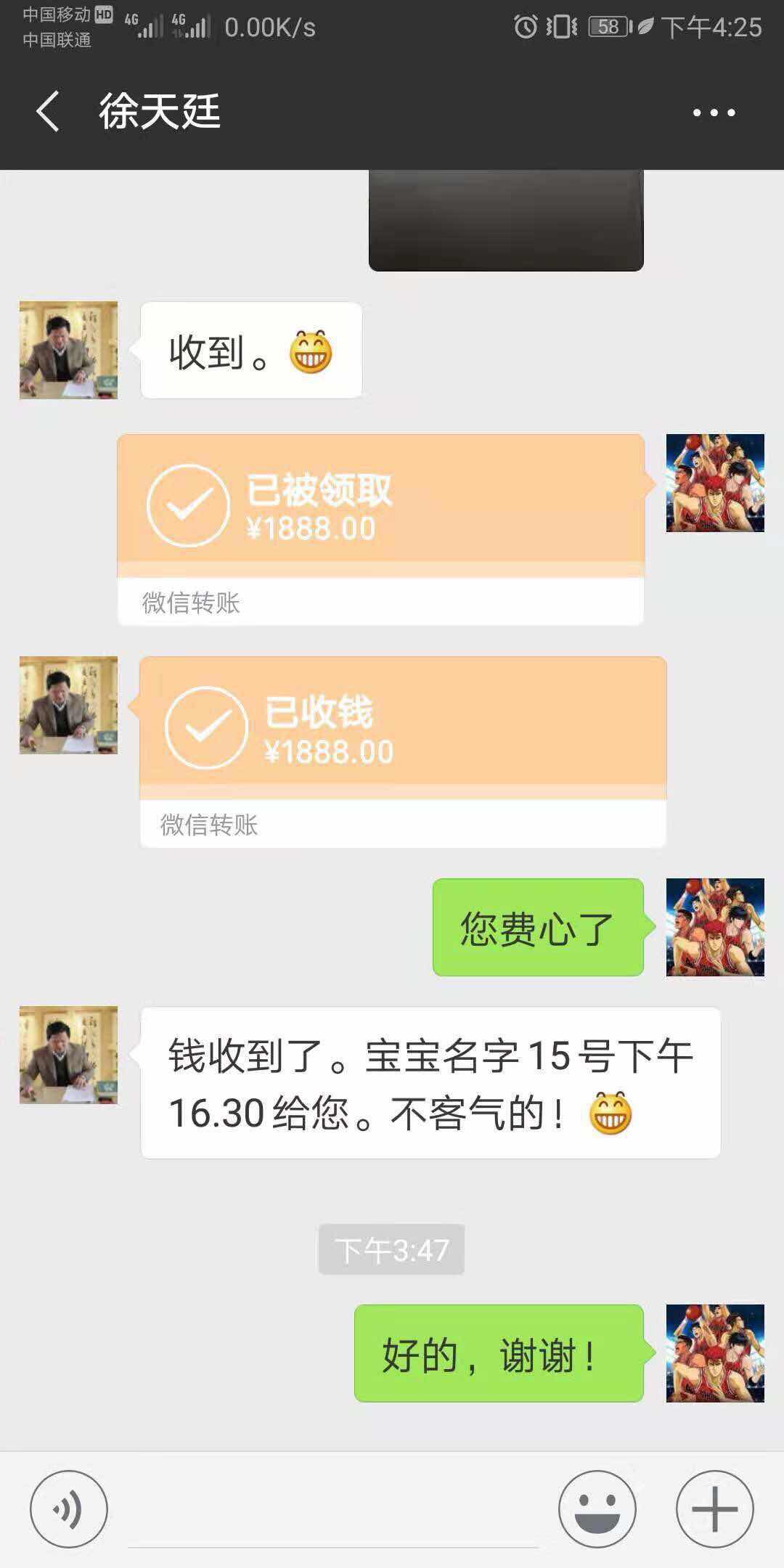The image size is (784, 1568).
Task: Open the partially visible dark image message
Action: [x=506, y=220]
